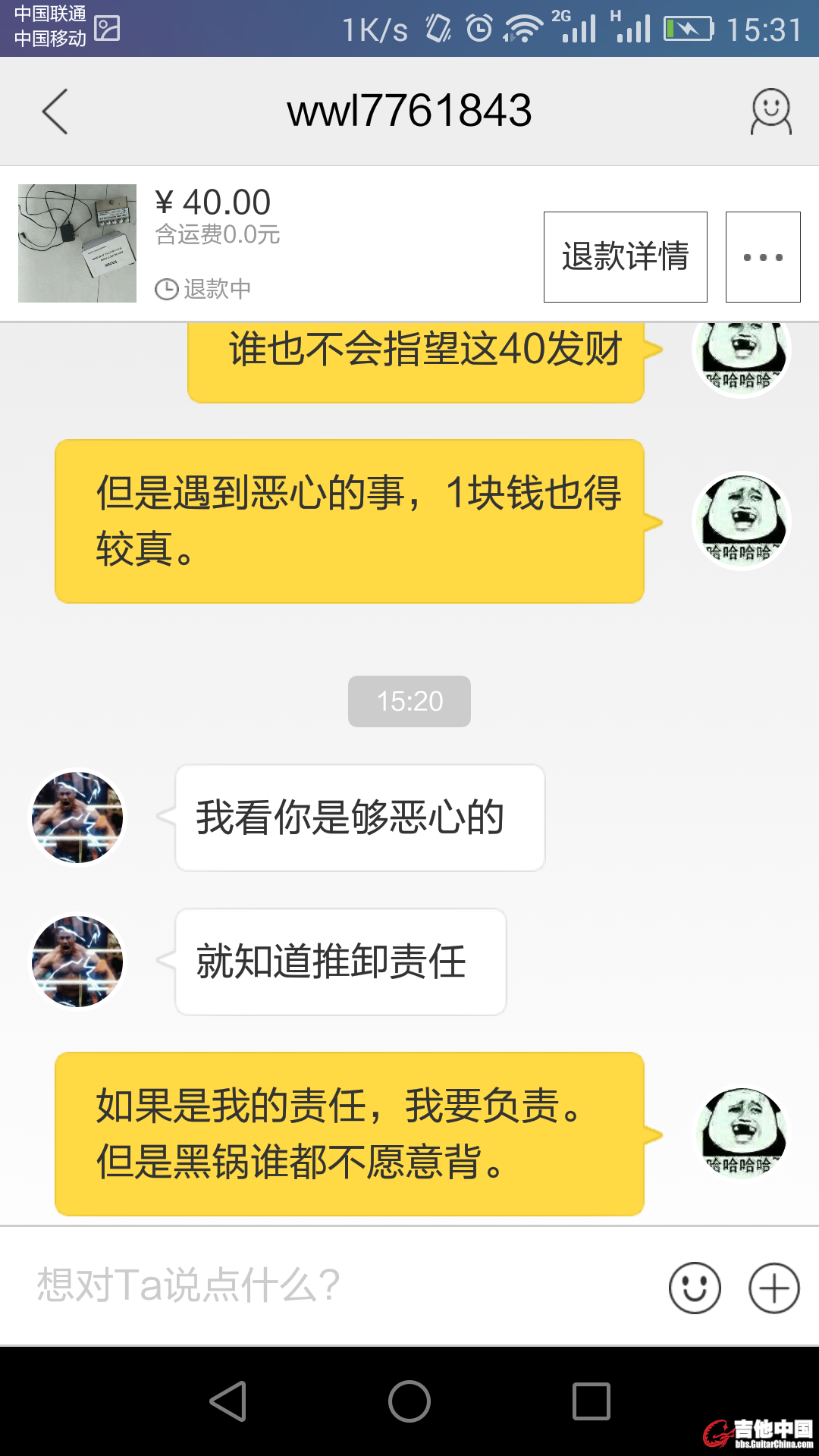Tap the panda avatar beside 但是遇到恶心的事
This screenshot has height=1456, width=819.
pyautogui.click(x=741, y=521)
